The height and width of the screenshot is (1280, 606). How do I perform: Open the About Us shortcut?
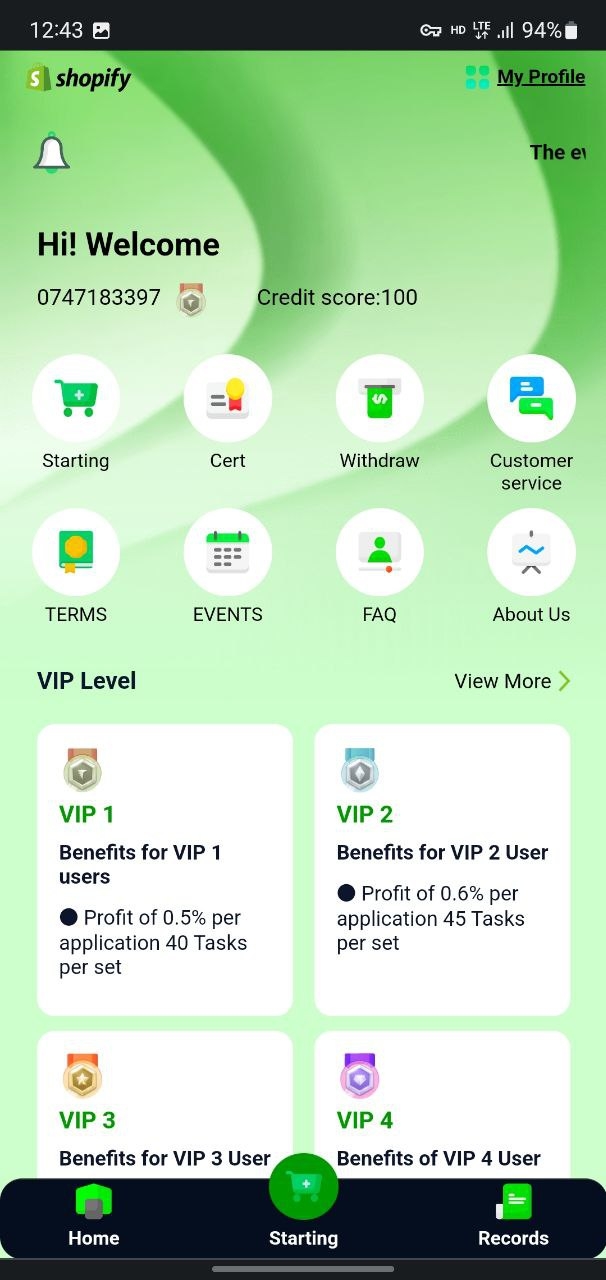[531, 553]
